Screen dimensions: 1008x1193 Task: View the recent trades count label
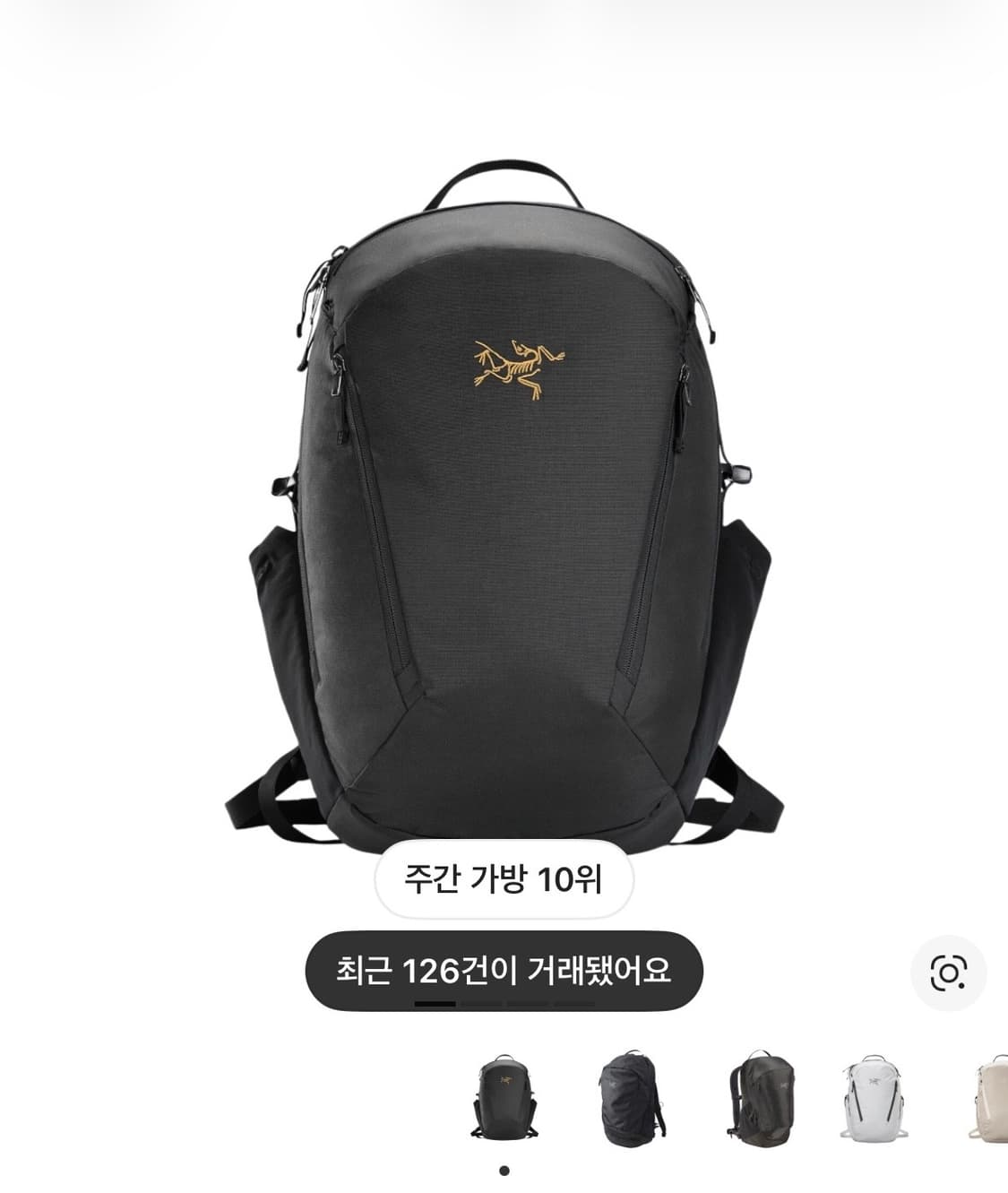point(504,969)
